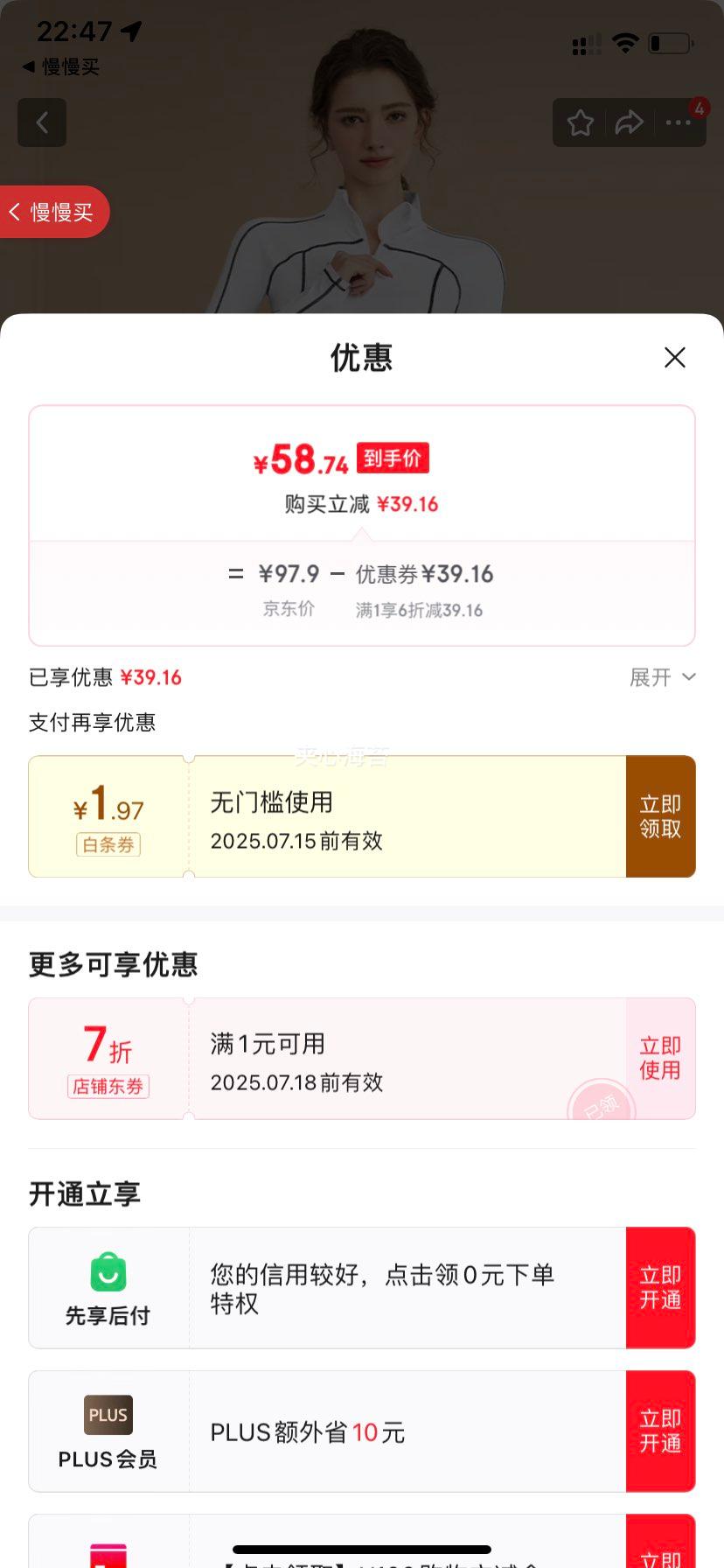Tap the back arrow at top left

(x=42, y=122)
